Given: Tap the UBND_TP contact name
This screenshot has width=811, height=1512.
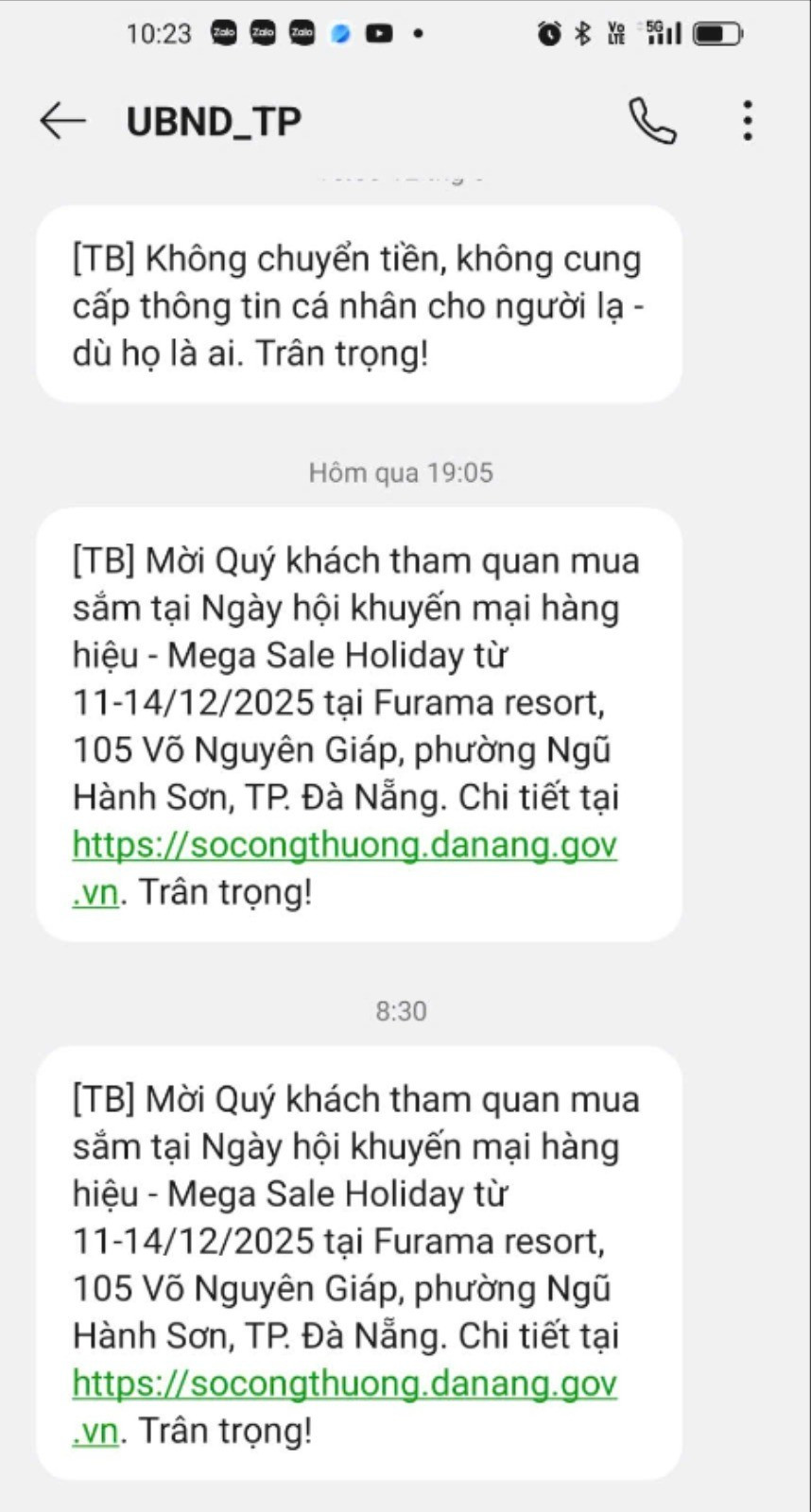Looking at the screenshot, I should [214, 120].
